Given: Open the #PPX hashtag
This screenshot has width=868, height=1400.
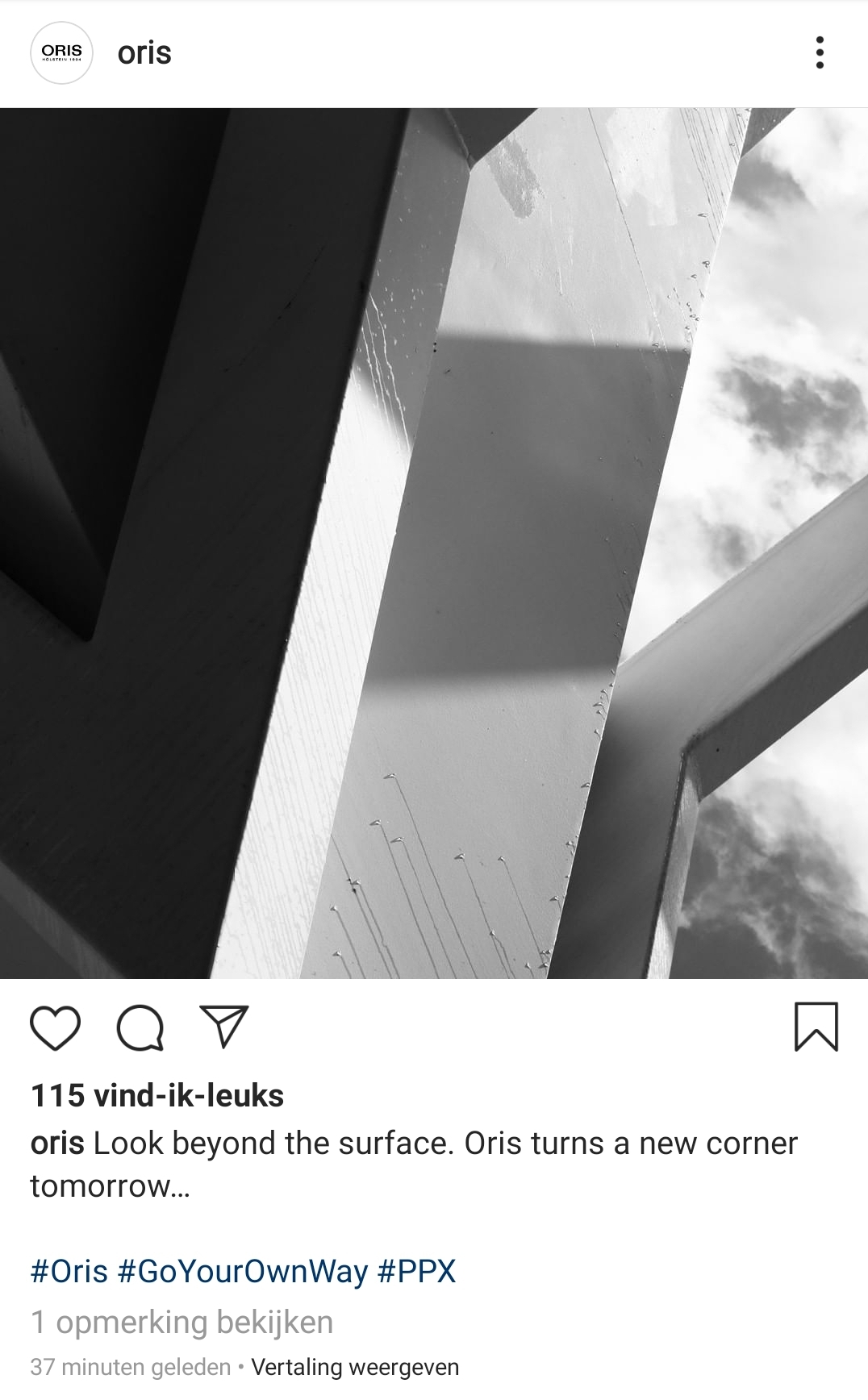Looking at the screenshot, I should (416, 1272).
